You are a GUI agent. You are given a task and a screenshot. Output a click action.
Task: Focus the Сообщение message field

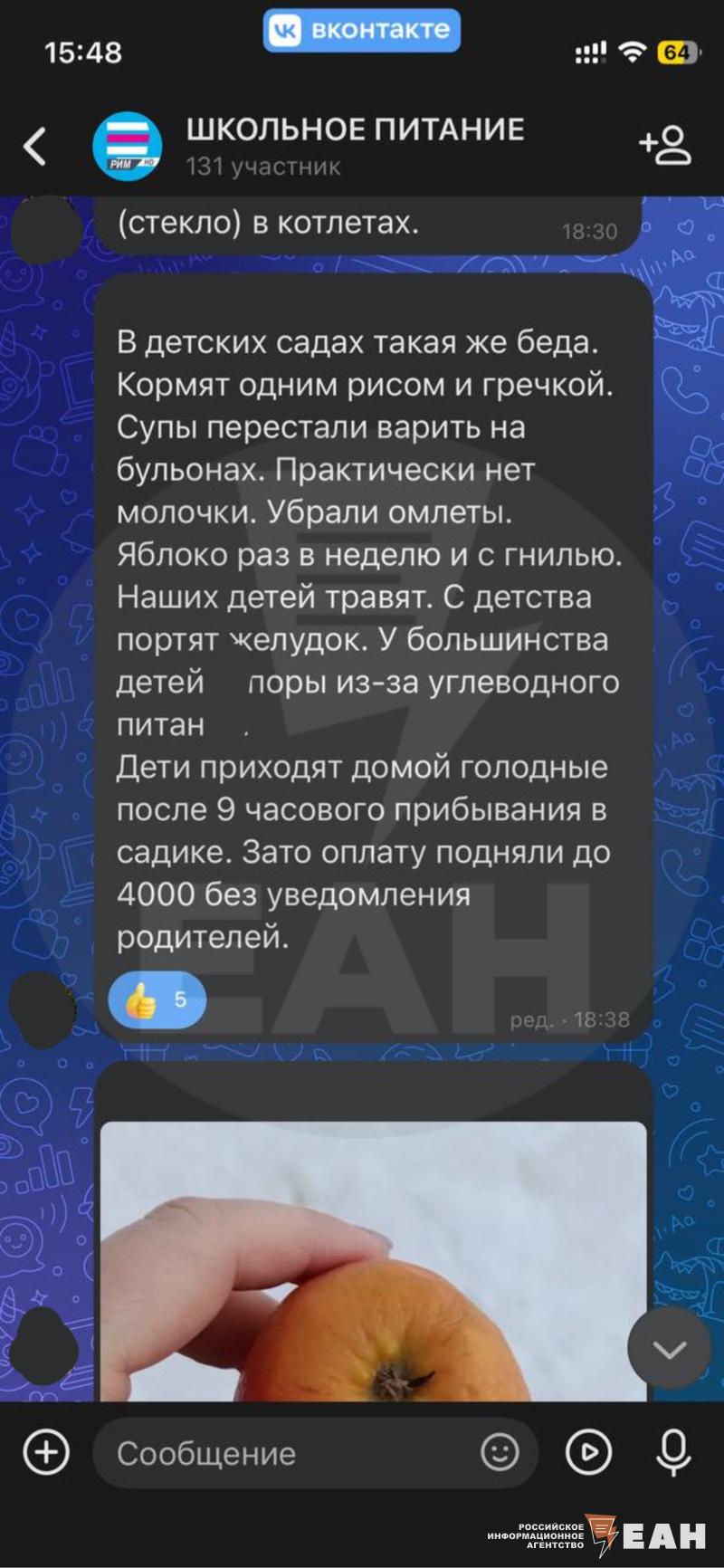pyautogui.click(x=290, y=1453)
